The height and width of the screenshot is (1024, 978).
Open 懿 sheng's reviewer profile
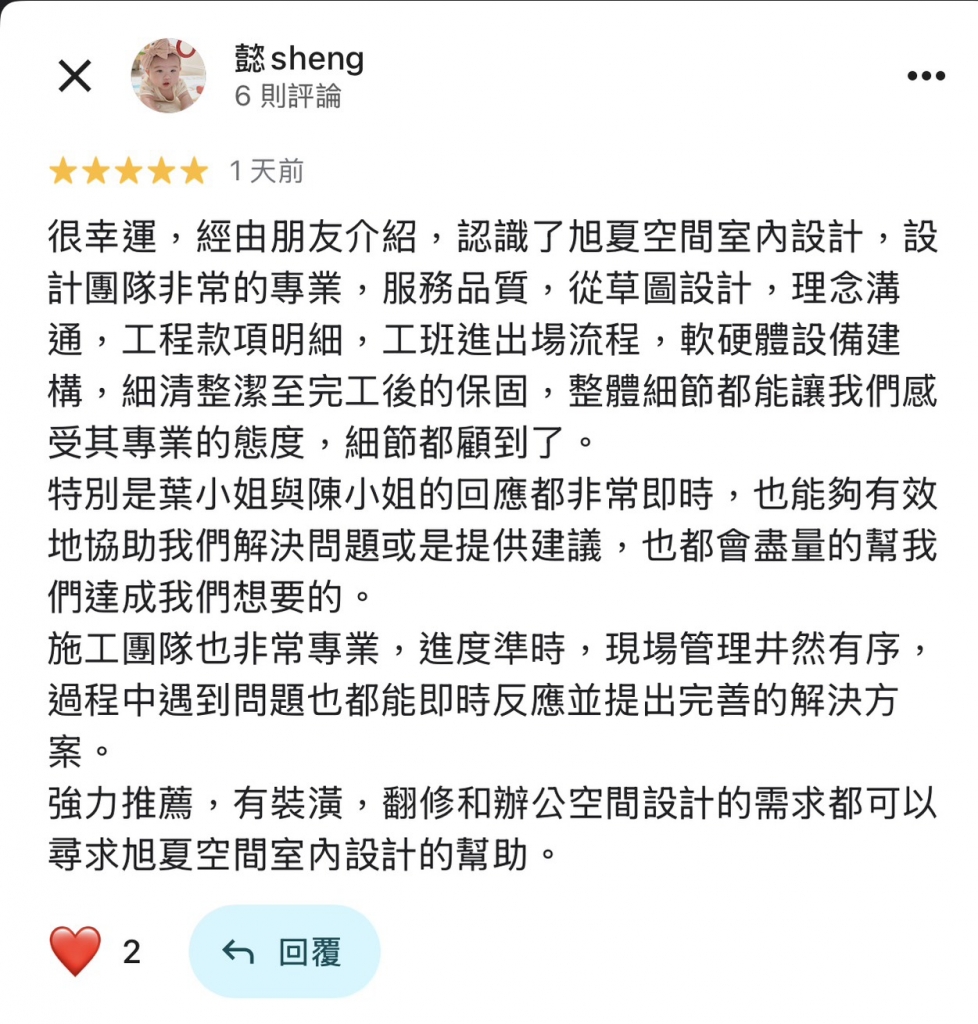tap(299, 59)
